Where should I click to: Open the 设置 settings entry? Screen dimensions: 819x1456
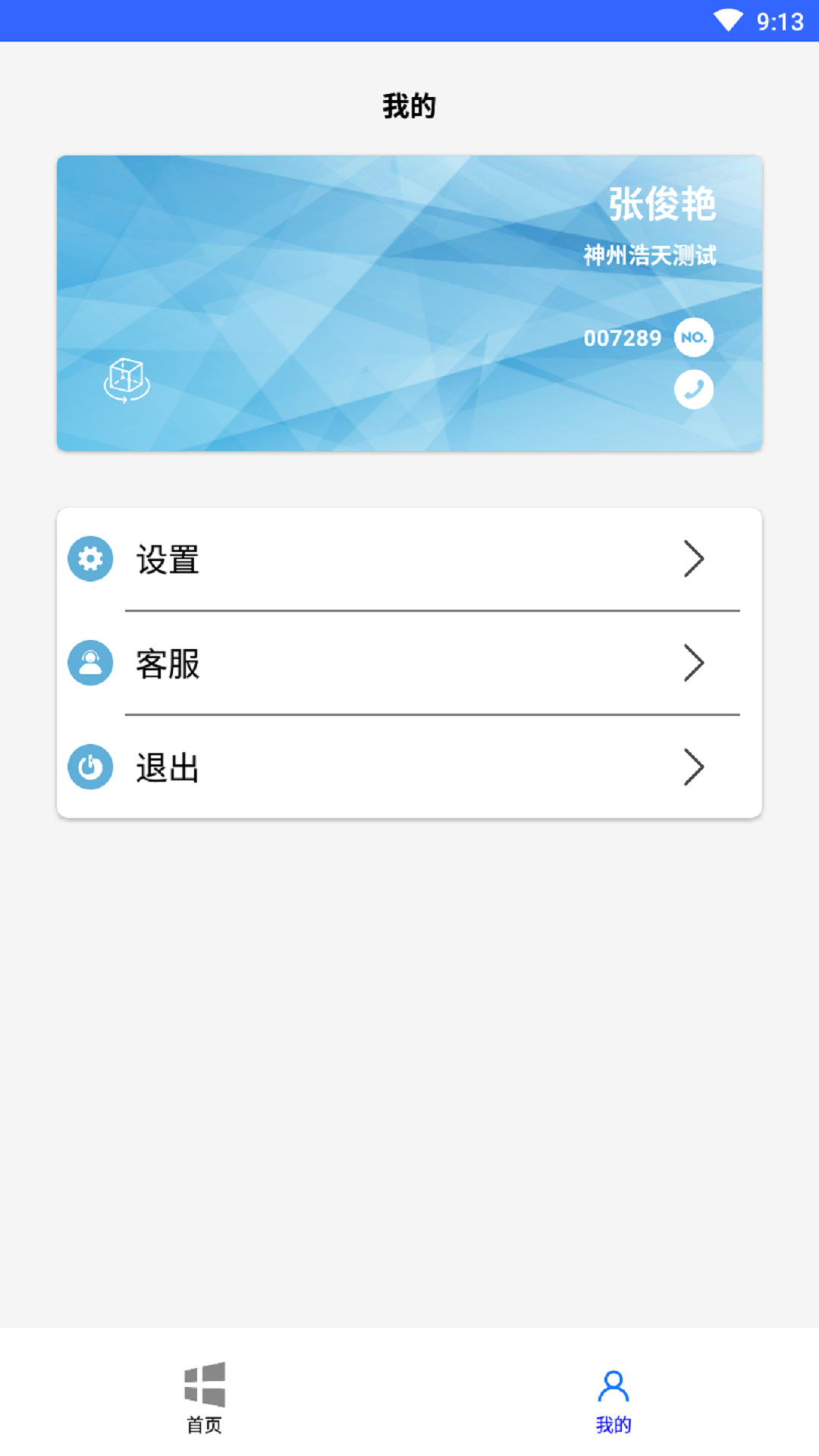click(x=168, y=559)
